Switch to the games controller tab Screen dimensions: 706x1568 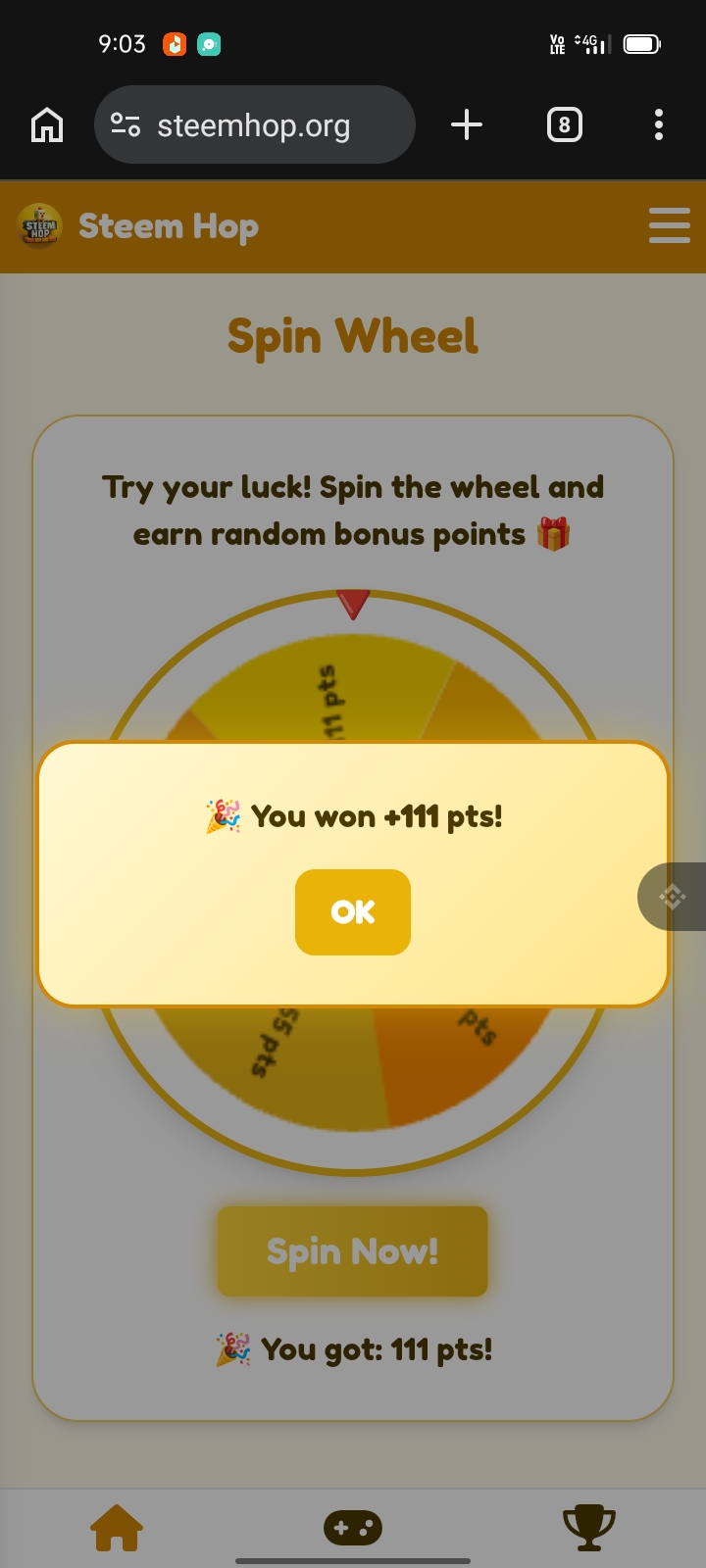pyautogui.click(x=353, y=1527)
